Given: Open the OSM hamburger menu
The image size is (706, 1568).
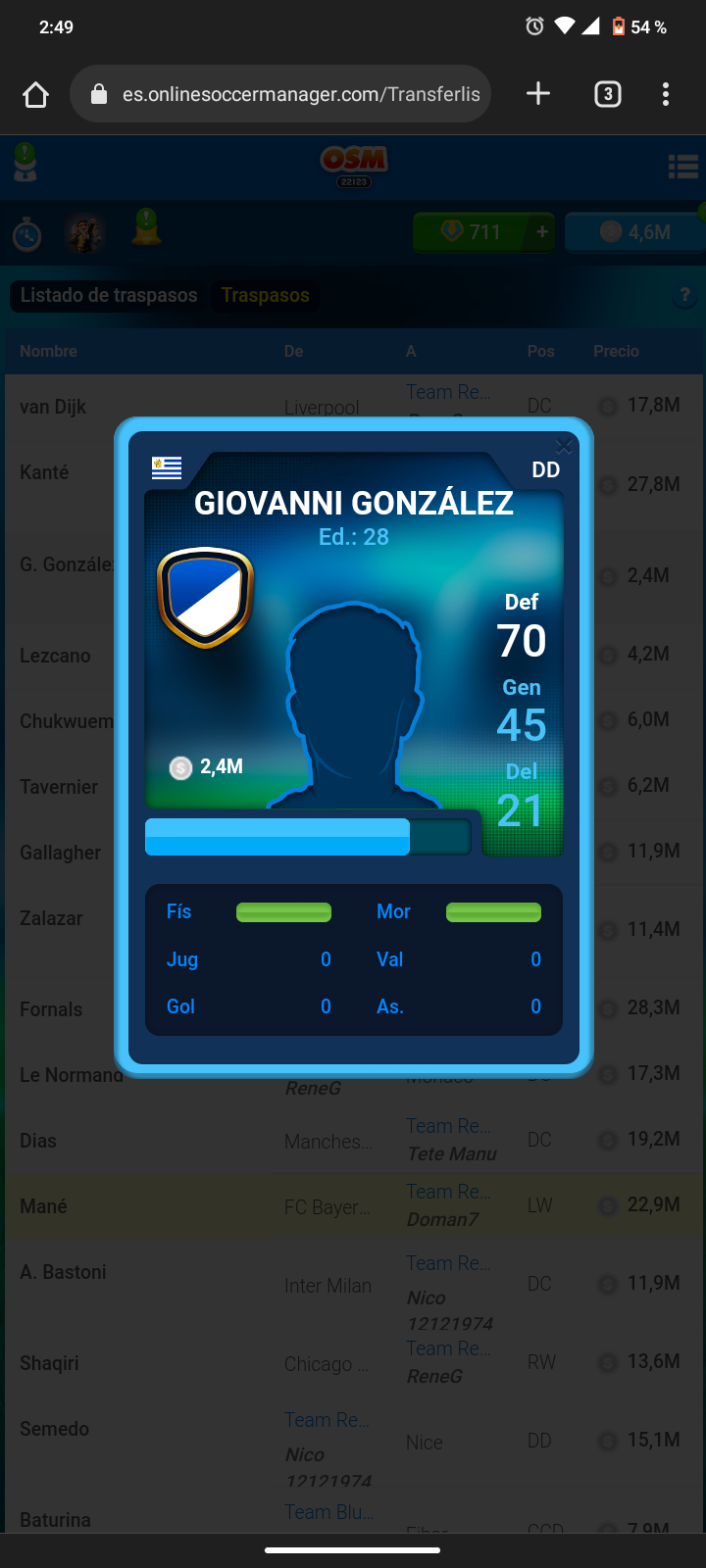Looking at the screenshot, I should click(x=682, y=167).
